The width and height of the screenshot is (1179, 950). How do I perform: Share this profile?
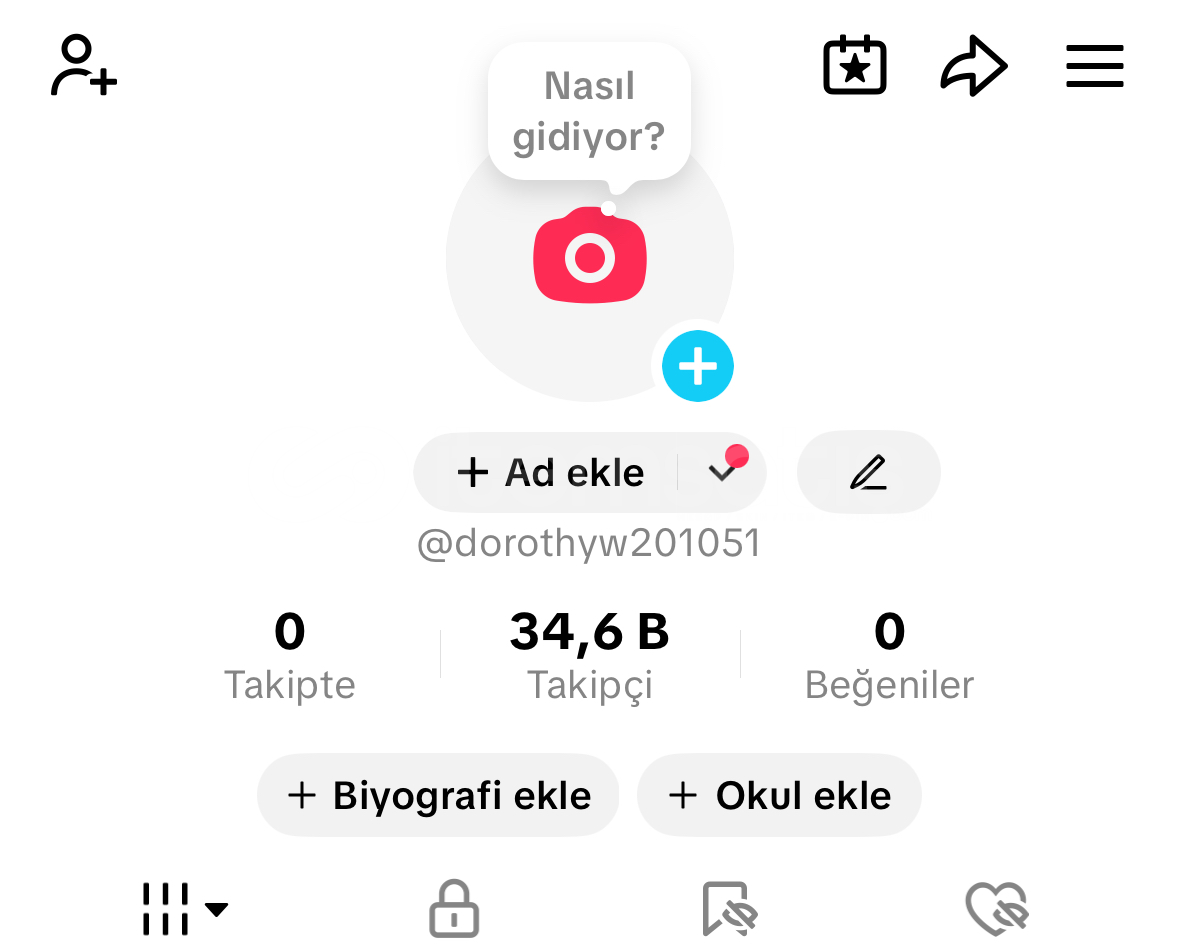[973, 67]
